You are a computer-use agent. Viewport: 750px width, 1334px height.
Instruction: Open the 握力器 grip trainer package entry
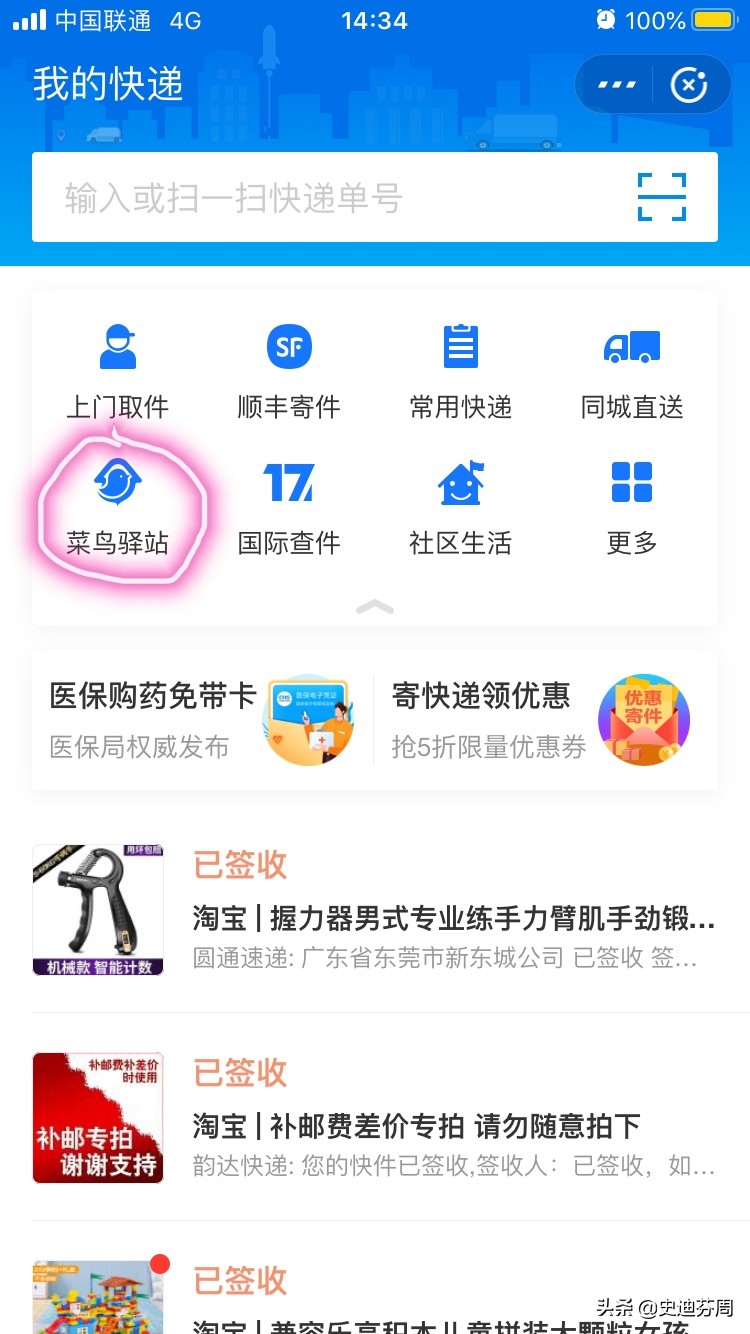[375, 910]
